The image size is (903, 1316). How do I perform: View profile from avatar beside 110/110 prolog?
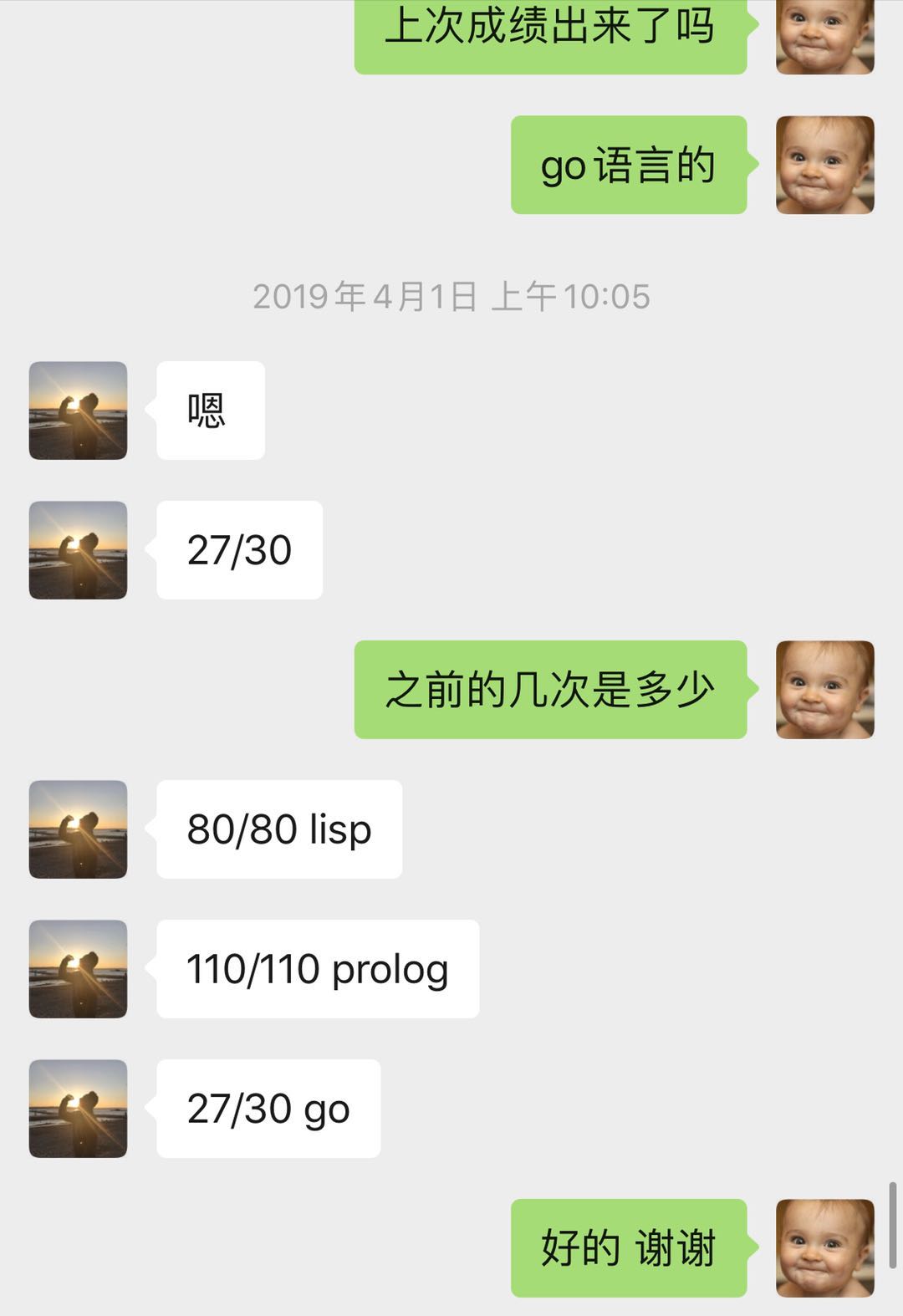click(x=78, y=969)
